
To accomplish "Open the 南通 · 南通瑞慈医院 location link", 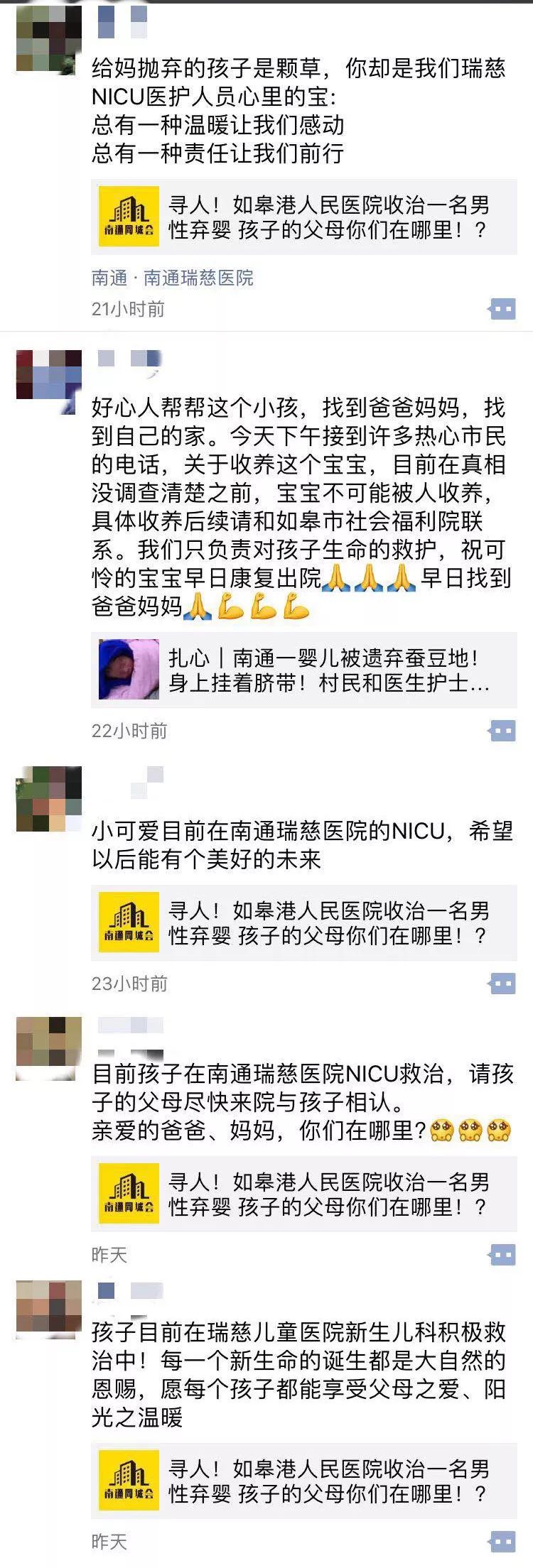I will (172, 278).
